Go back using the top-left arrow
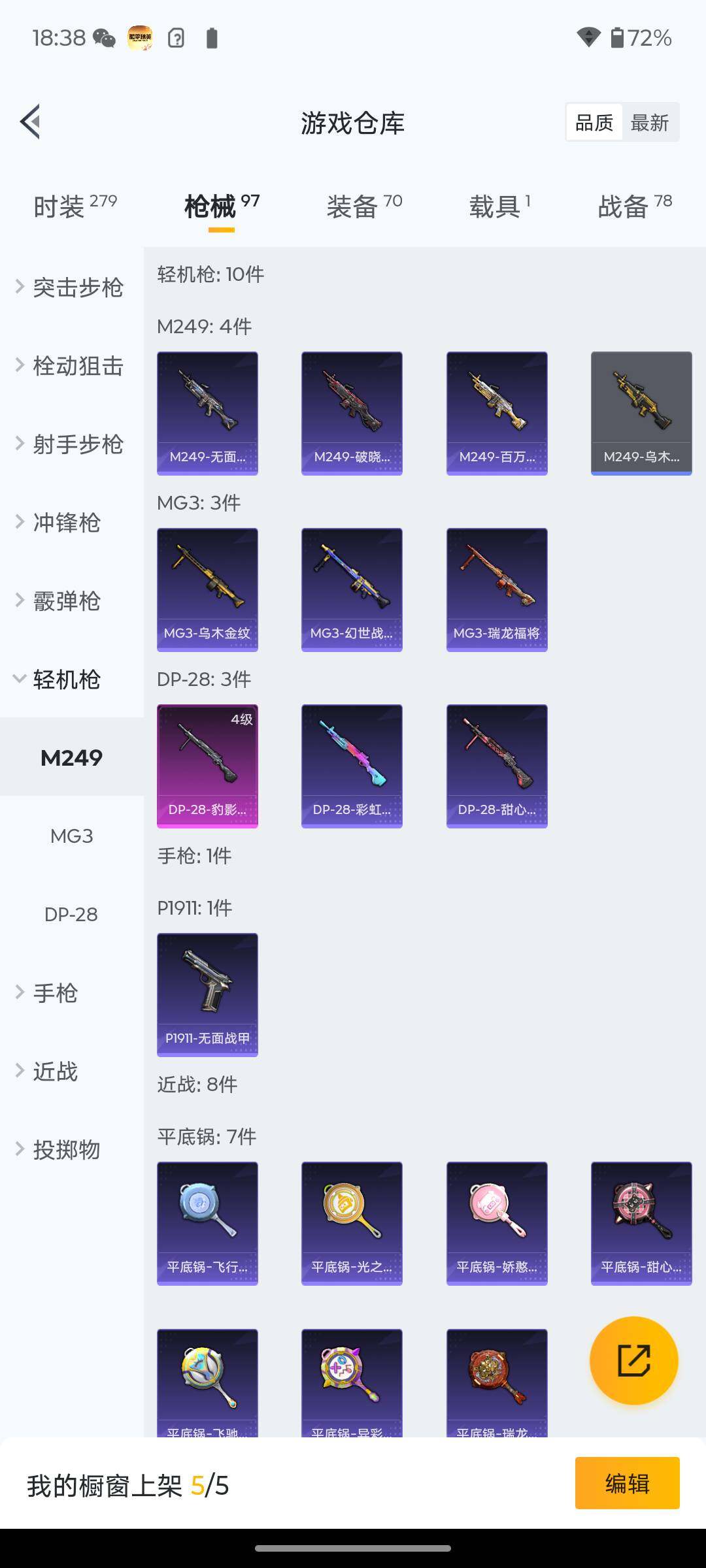Viewport: 706px width, 1568px height. point(31,122)
